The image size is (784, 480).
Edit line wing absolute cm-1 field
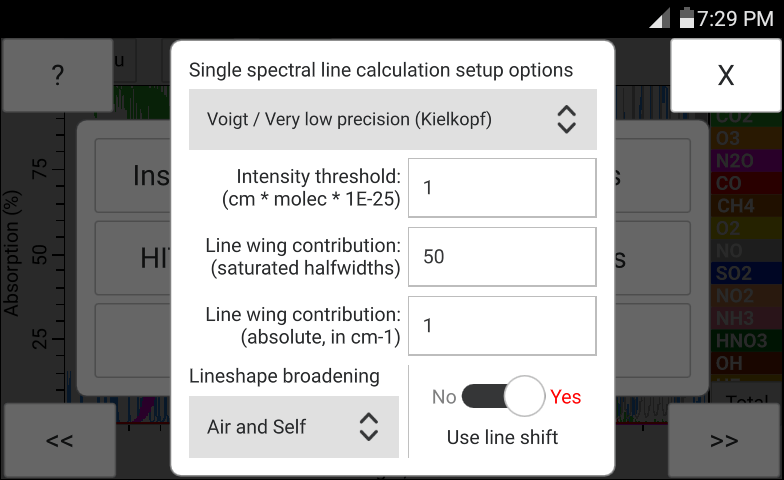pos(501,326)
